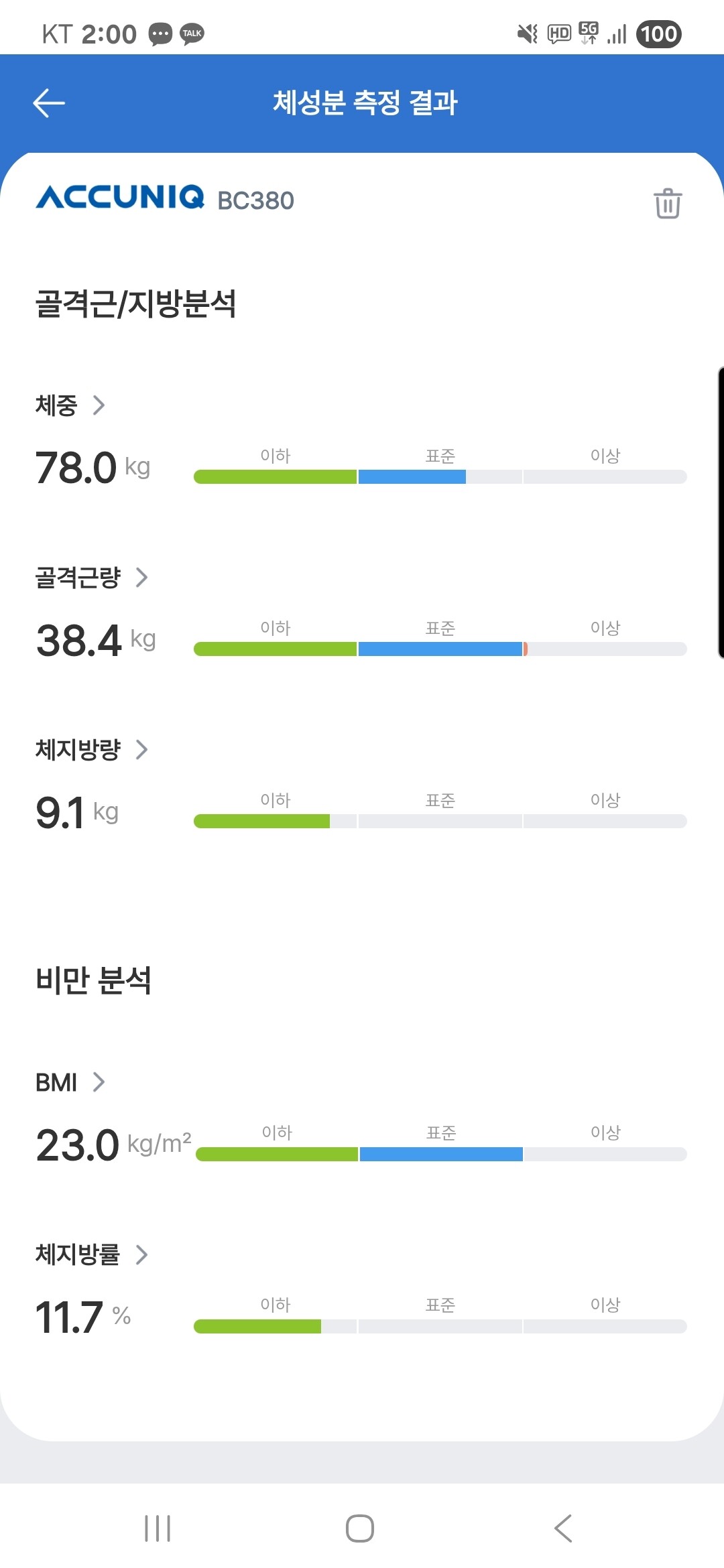Open the 체지방률 detail
Image resolution: width=724 pixels, height=1568 pixels.
click(x=91, y=1254)
